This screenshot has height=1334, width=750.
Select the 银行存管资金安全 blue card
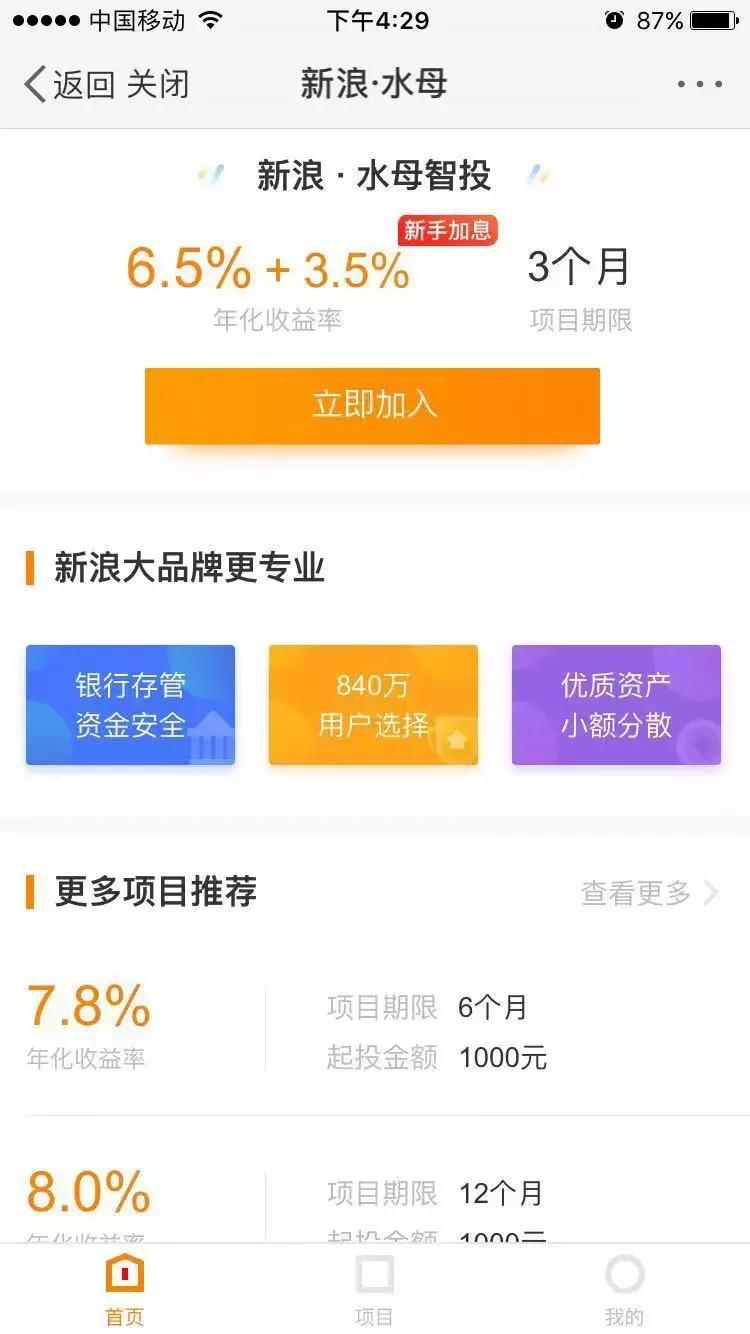tap(130, 704)
